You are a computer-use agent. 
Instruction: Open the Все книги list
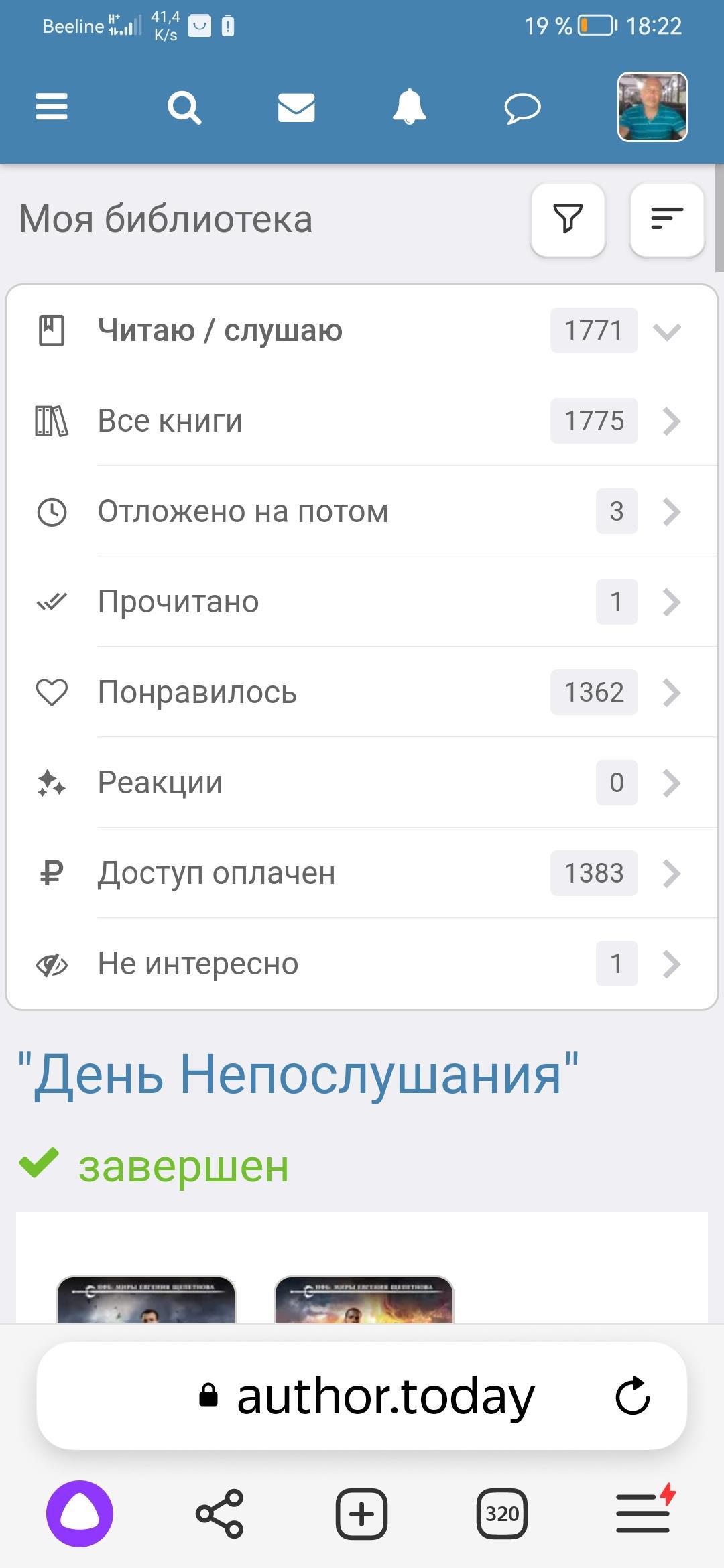[x=362, y=421]
